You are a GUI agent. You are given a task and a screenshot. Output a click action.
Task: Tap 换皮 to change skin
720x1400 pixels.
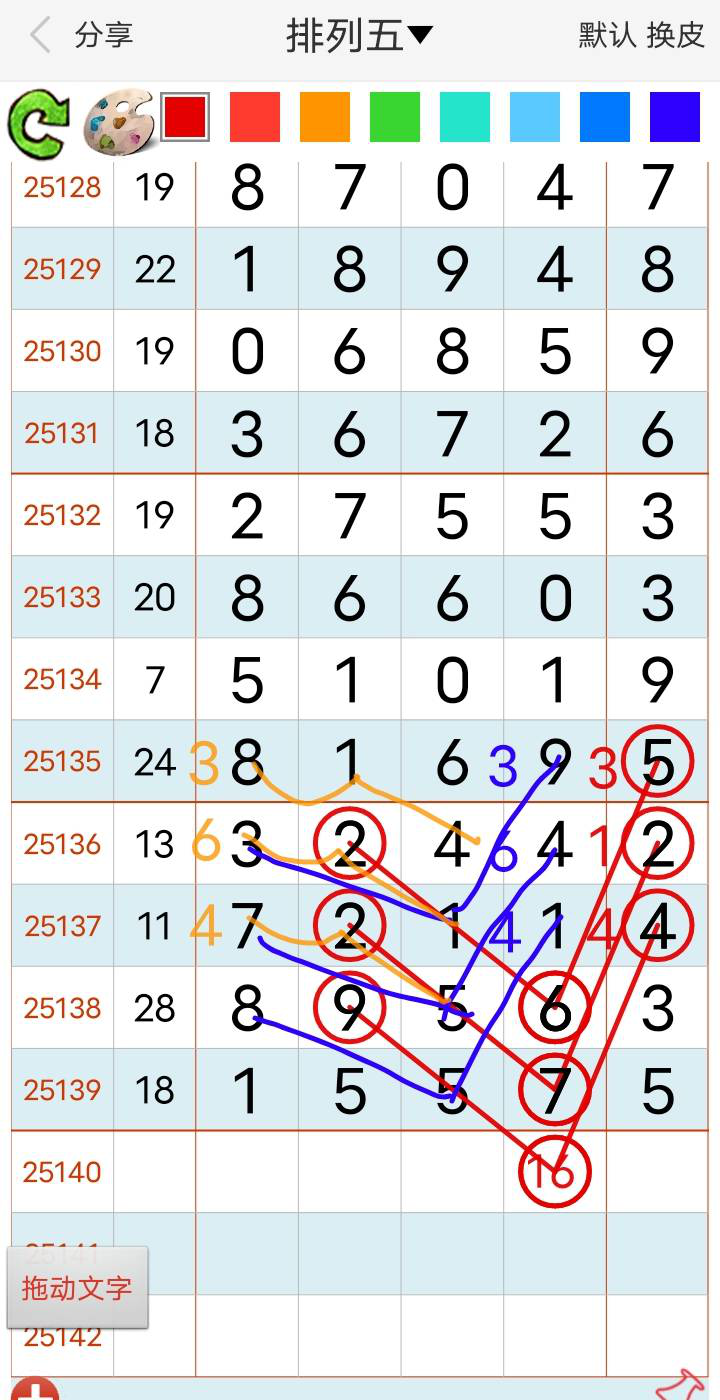click(x=676, y=36)
